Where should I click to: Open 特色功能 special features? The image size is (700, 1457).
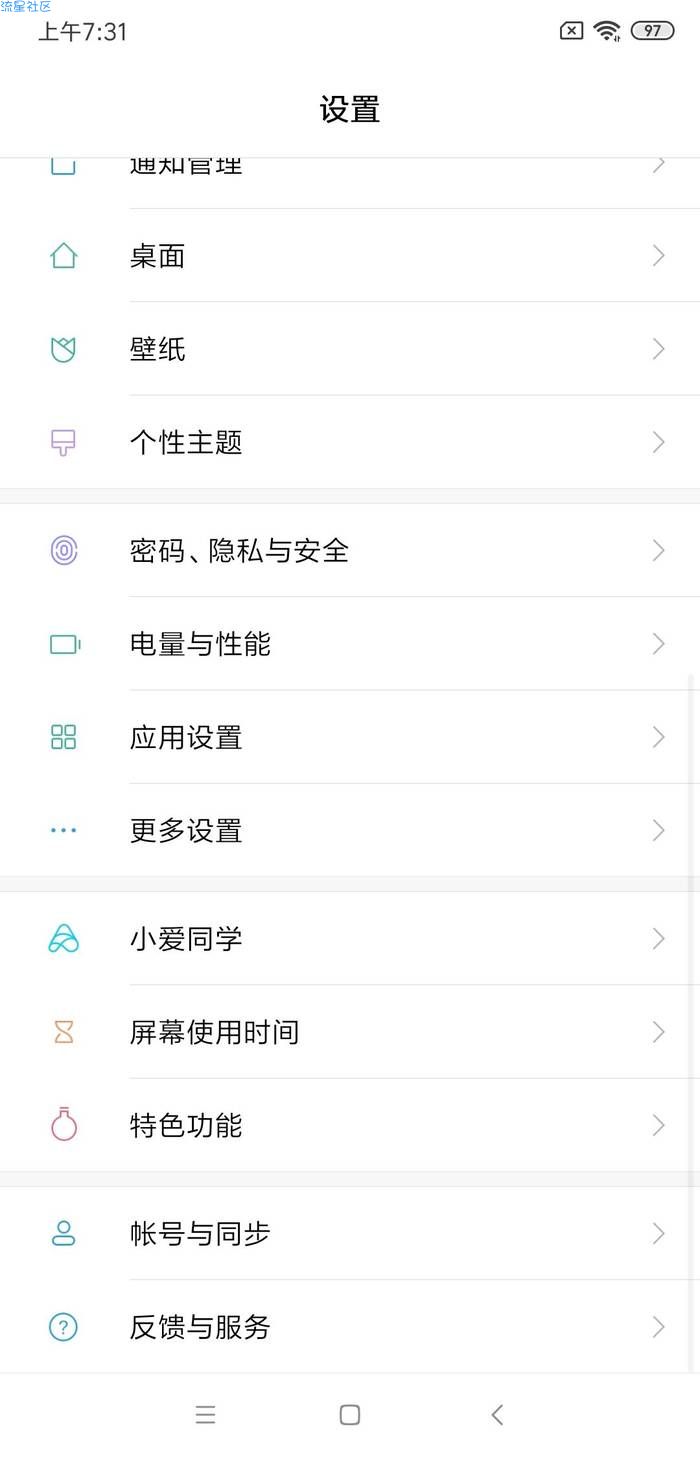coord(350,1125)
